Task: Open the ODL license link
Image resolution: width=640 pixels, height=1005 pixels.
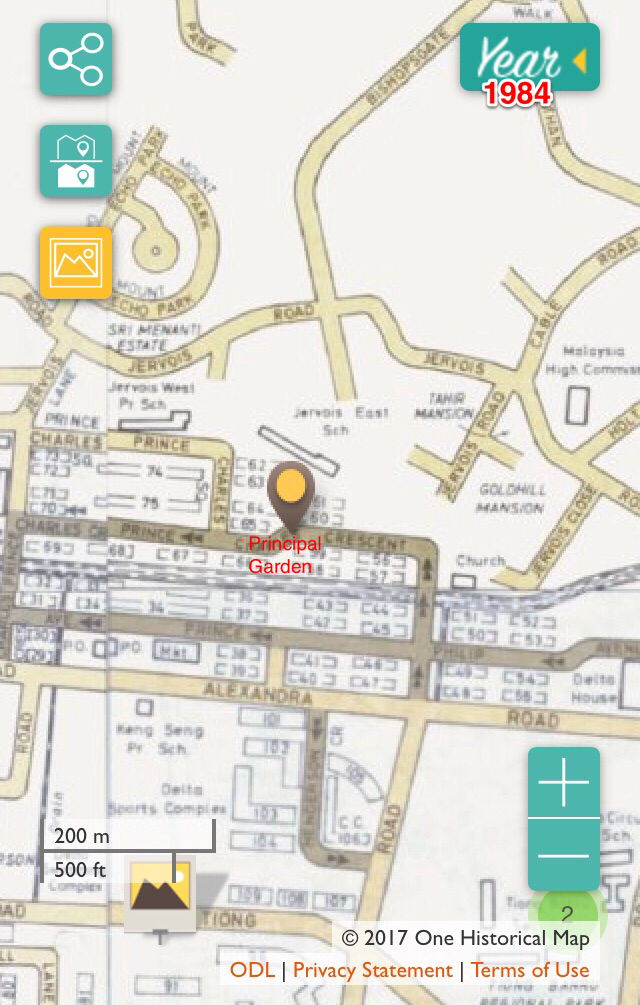Action: coord(252,970)
